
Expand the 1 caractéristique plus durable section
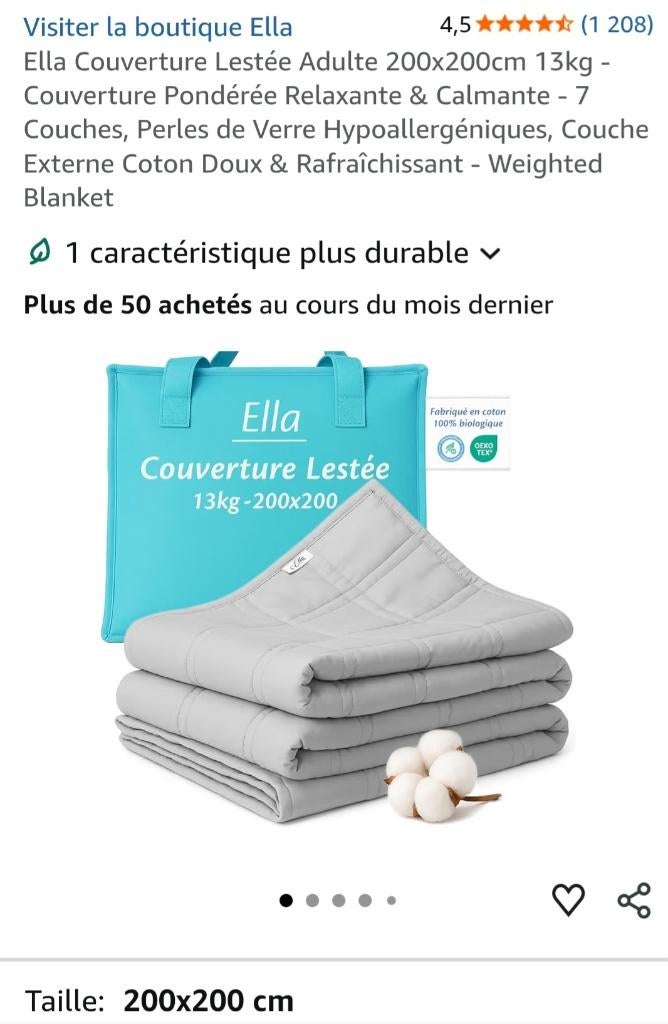tap(266, 253)
